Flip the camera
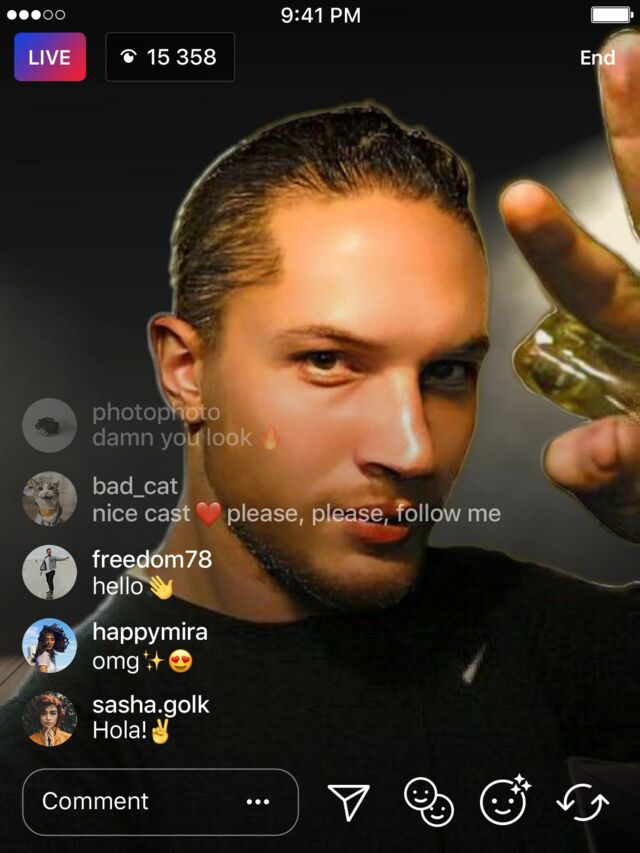640x853 pixels. click(x=582, y=802)
